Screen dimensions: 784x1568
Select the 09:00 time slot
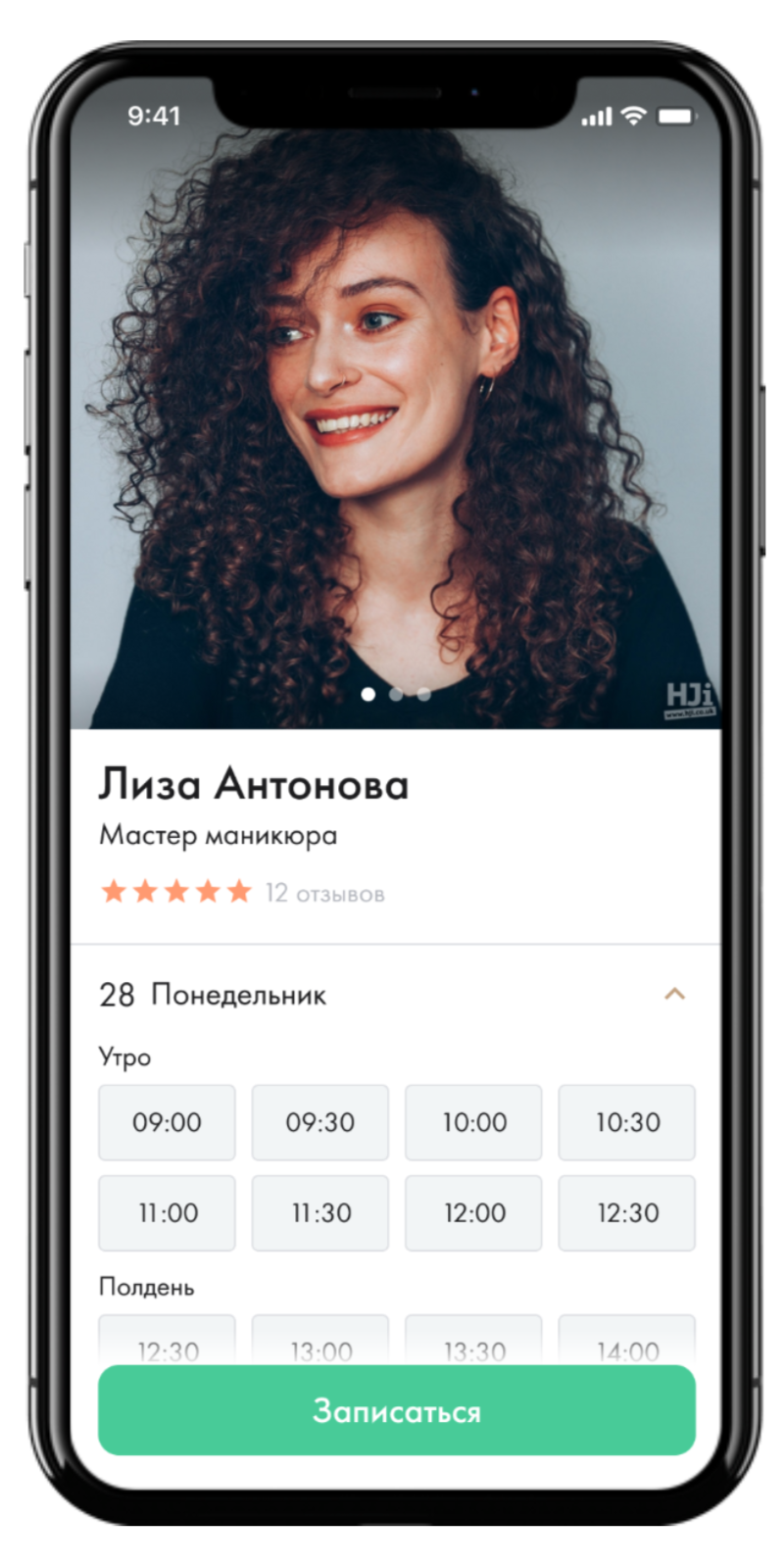(x=167, y=1122)
